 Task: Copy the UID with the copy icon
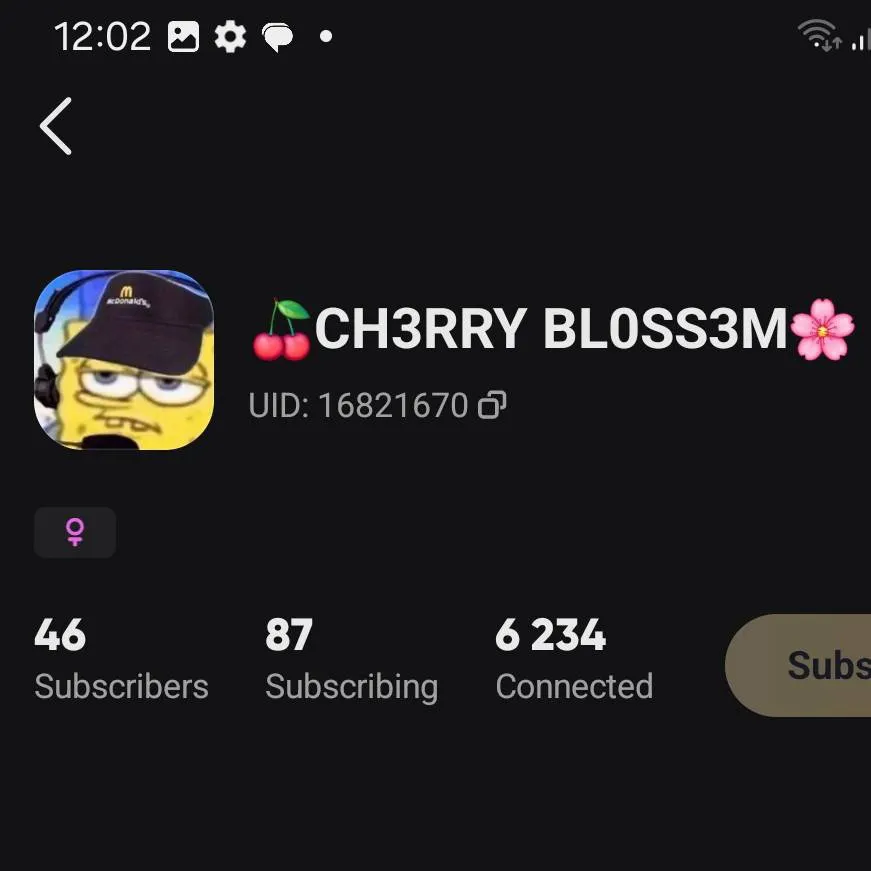pyautogui.click(x=492, y=405)
